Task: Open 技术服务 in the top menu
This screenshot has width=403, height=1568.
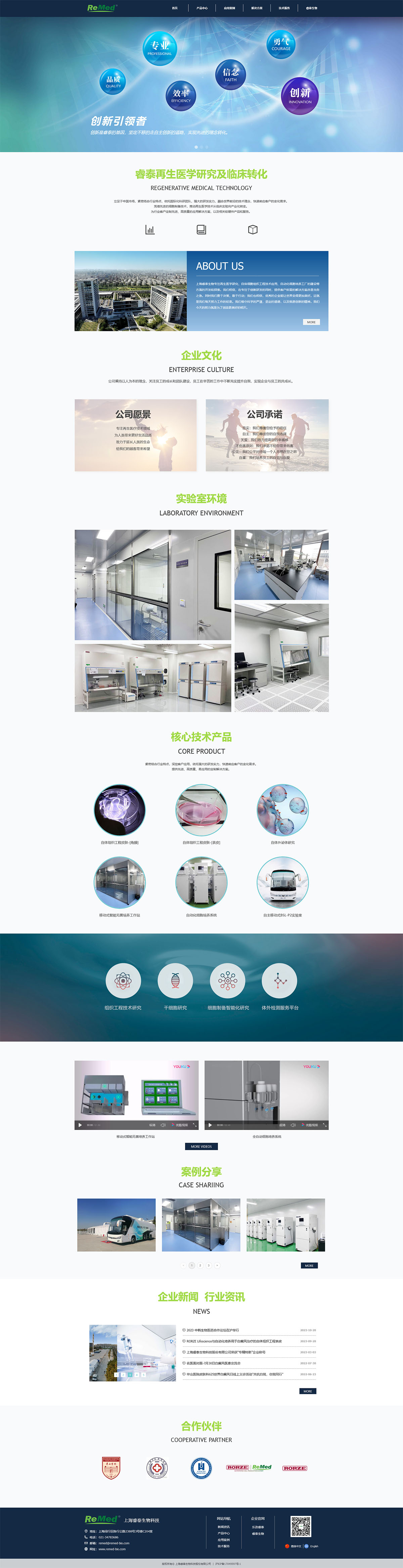Action: (x=284, y=8)
